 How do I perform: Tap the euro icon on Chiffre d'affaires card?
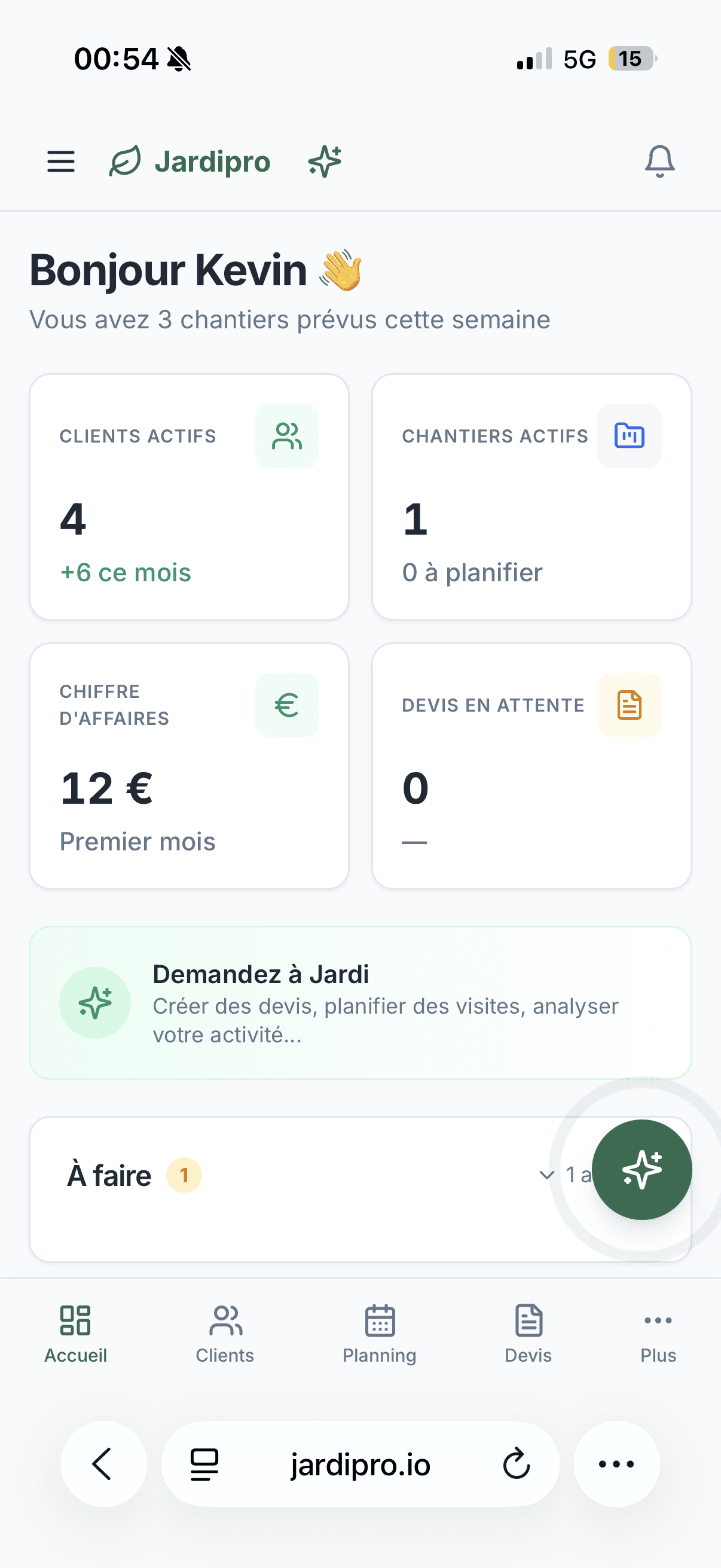[286, 705]
